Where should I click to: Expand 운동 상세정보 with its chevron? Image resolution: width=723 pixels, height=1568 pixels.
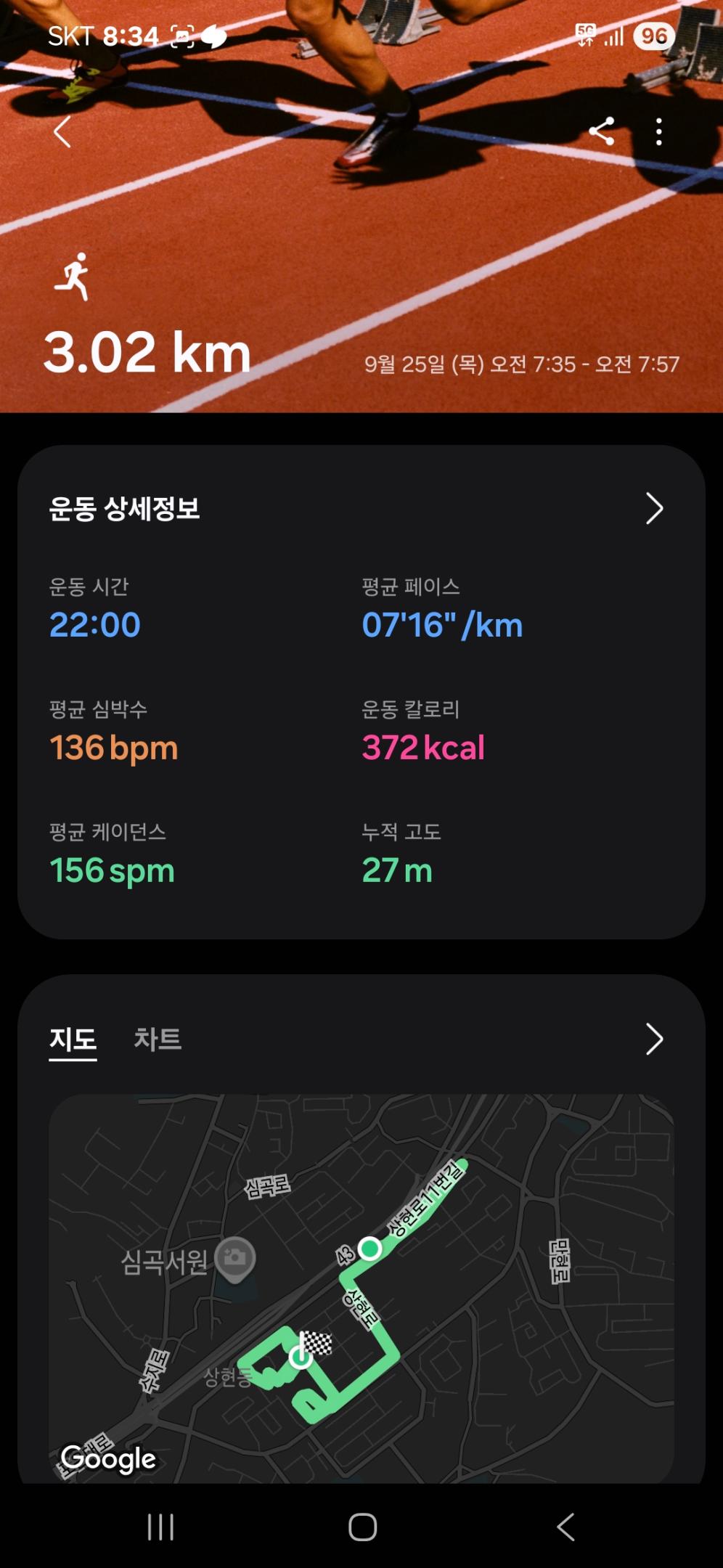click(x=654, y=509)
